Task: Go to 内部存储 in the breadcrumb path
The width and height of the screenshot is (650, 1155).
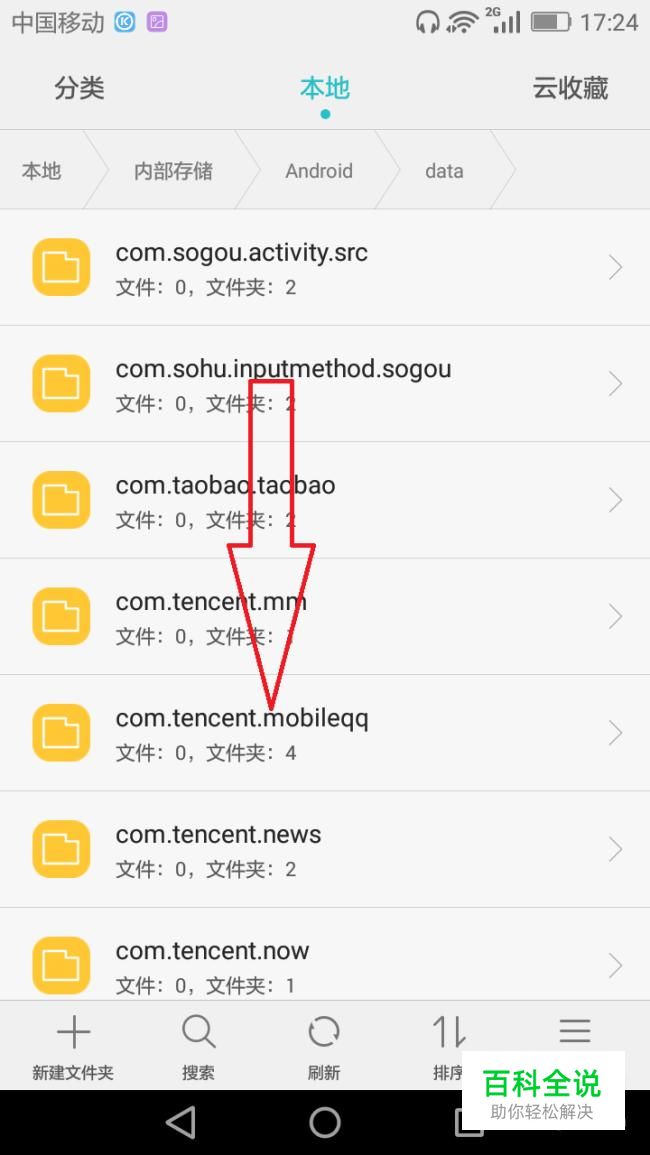Action: coord(173,171)
